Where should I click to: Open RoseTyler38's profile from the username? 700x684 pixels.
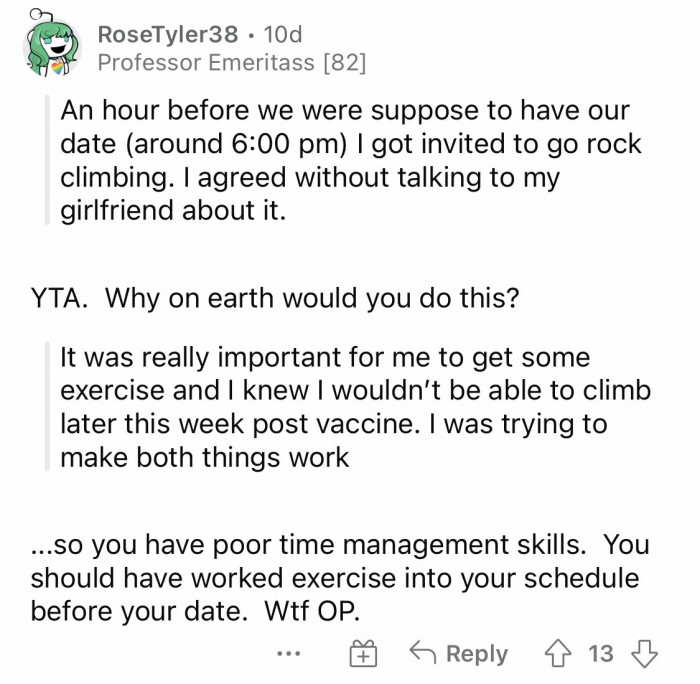click(x=168, y=35)
